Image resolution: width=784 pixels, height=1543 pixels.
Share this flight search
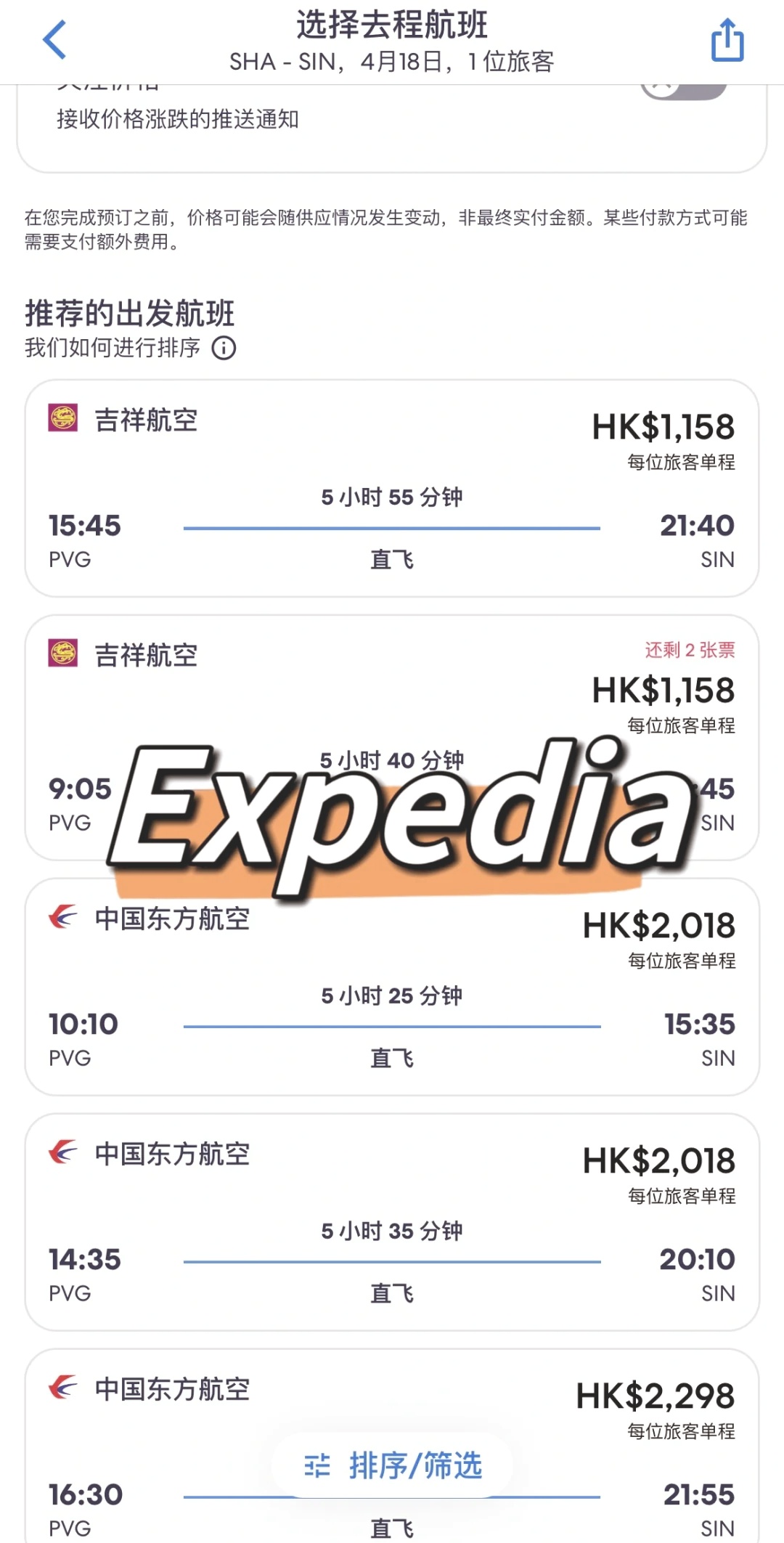pyautogui.click(x=727, y=41)
